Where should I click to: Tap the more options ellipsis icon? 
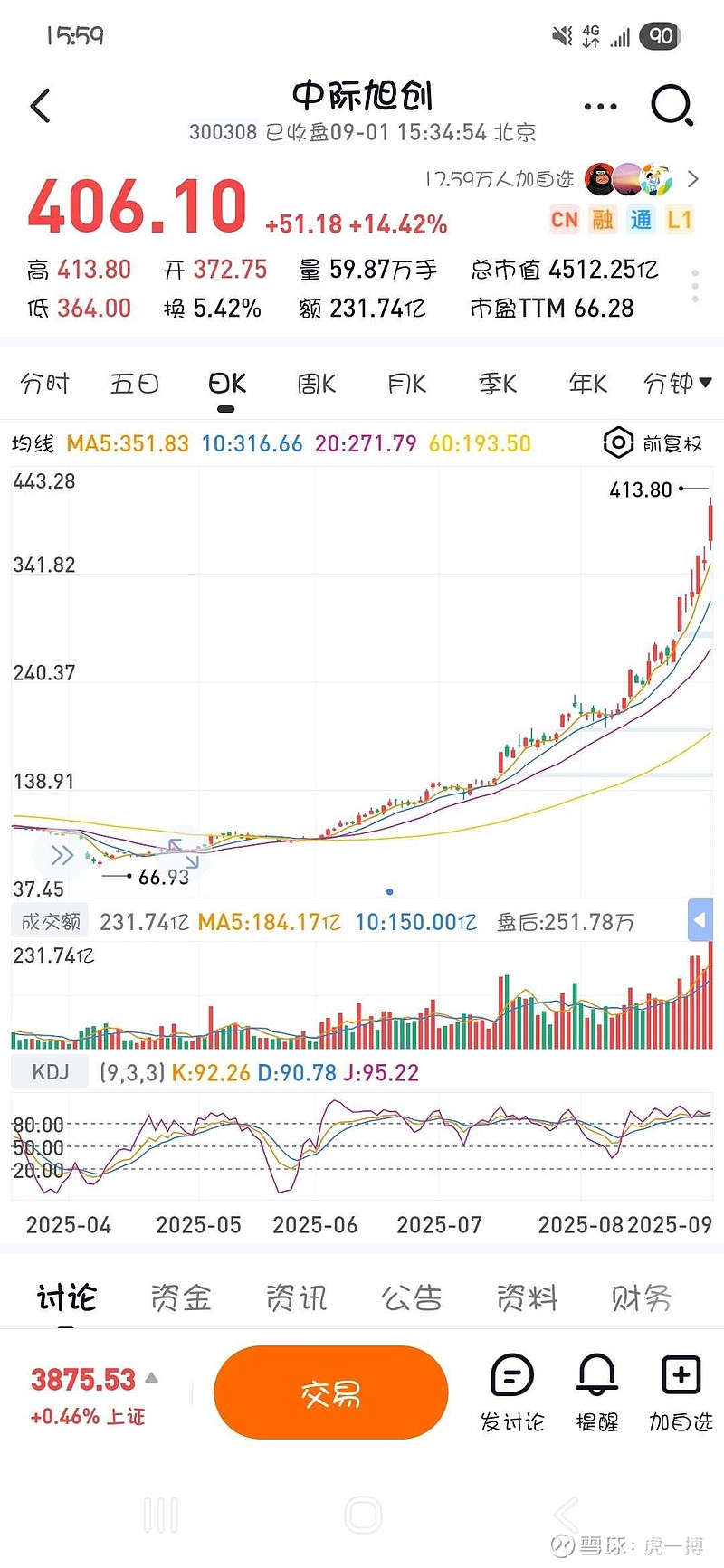click(x=600, y=105)
